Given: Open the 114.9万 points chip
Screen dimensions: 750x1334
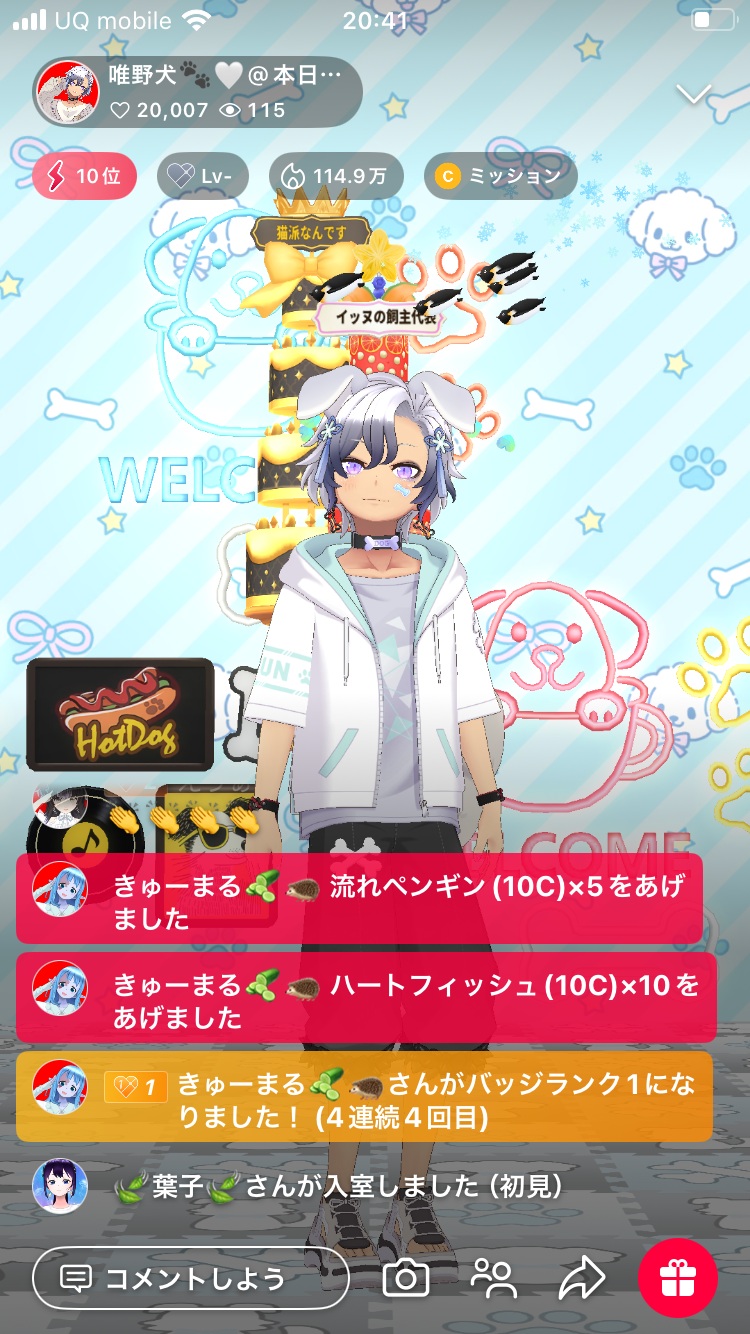Looking at the screenshot, I should coord(335,177).
